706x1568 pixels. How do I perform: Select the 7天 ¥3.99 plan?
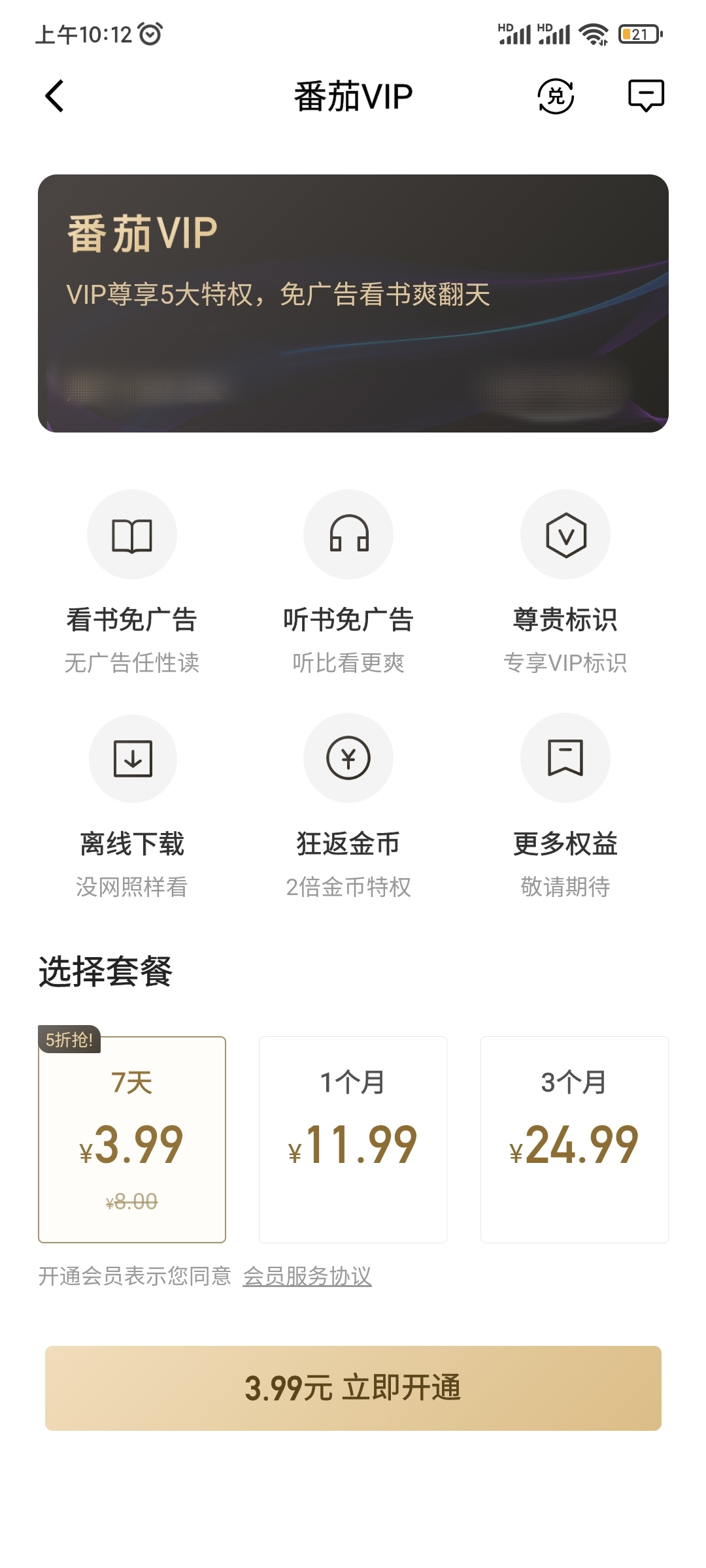click(132, 1139)
